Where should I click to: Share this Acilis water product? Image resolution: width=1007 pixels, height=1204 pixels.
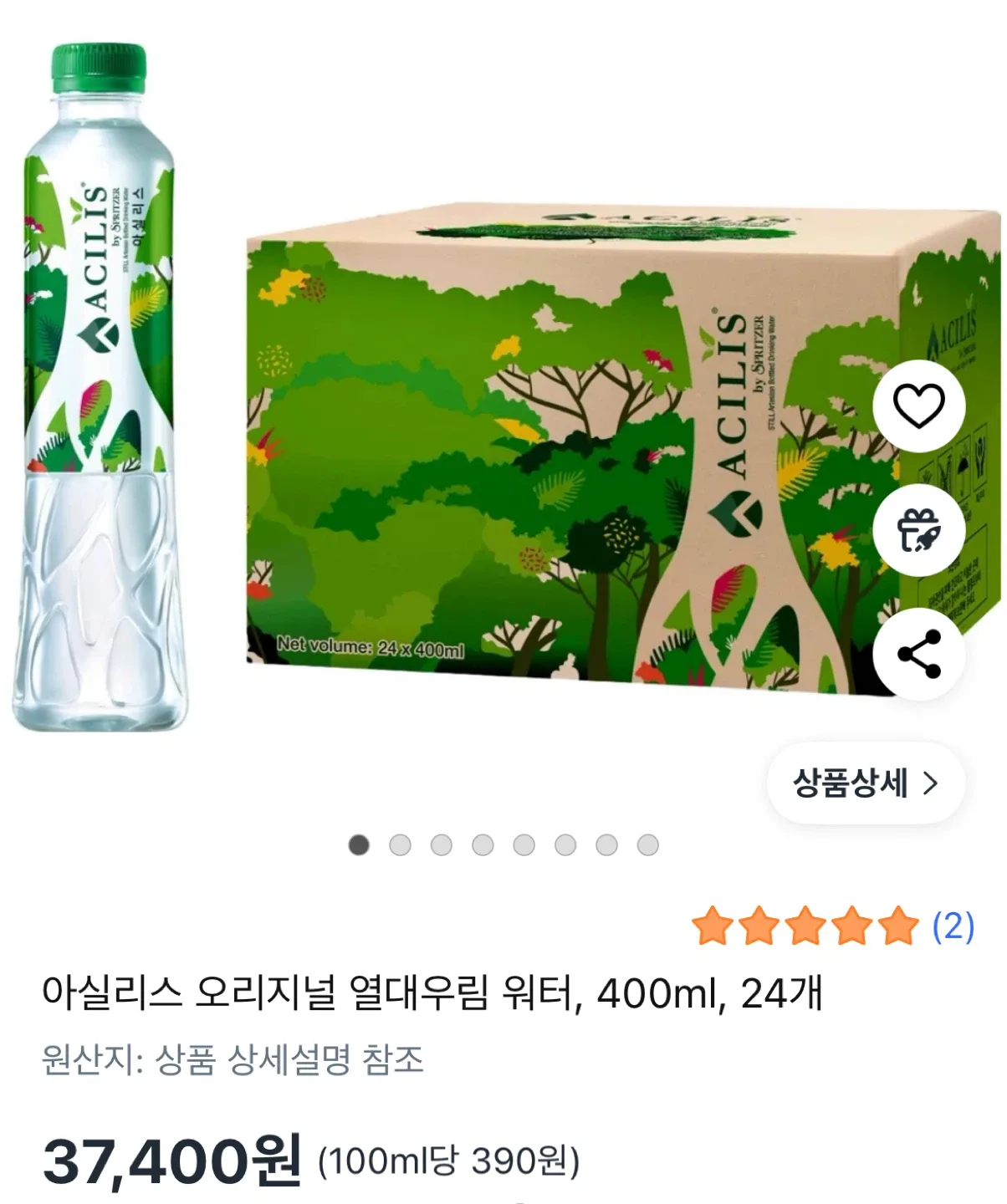coord(918,653)
